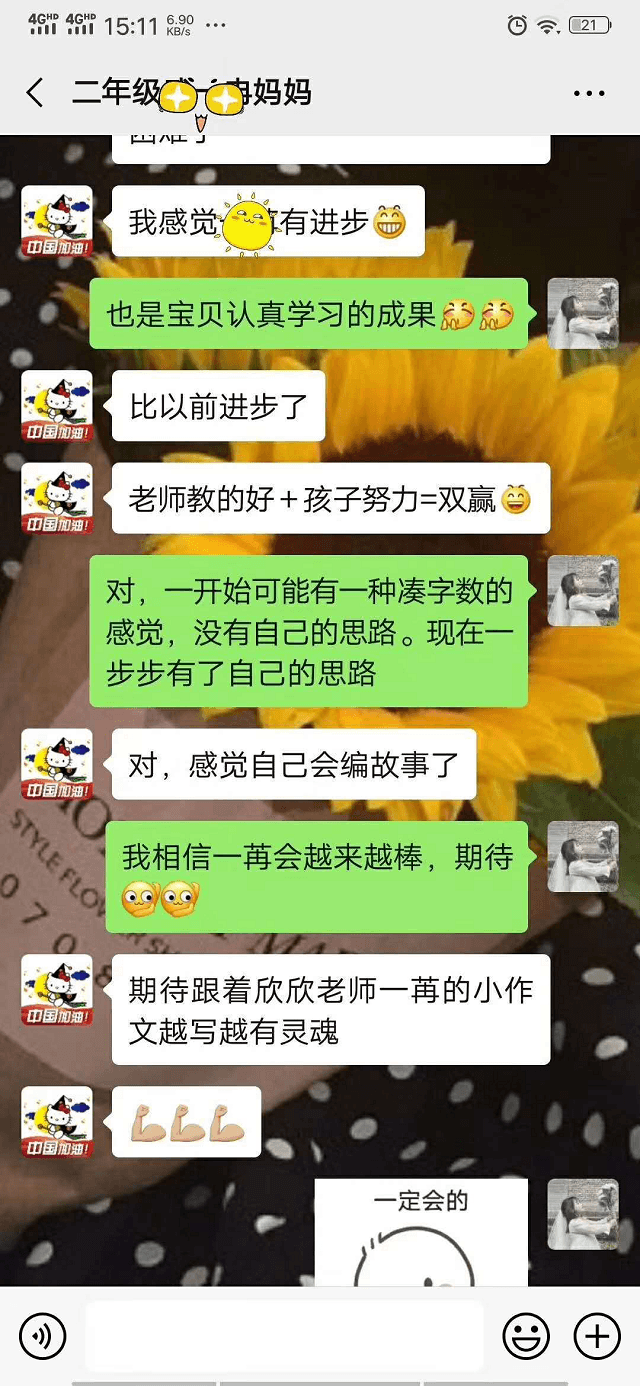640x1386 pixels.
Task: Open the chat overflow menu
Action: coord(589,94)
